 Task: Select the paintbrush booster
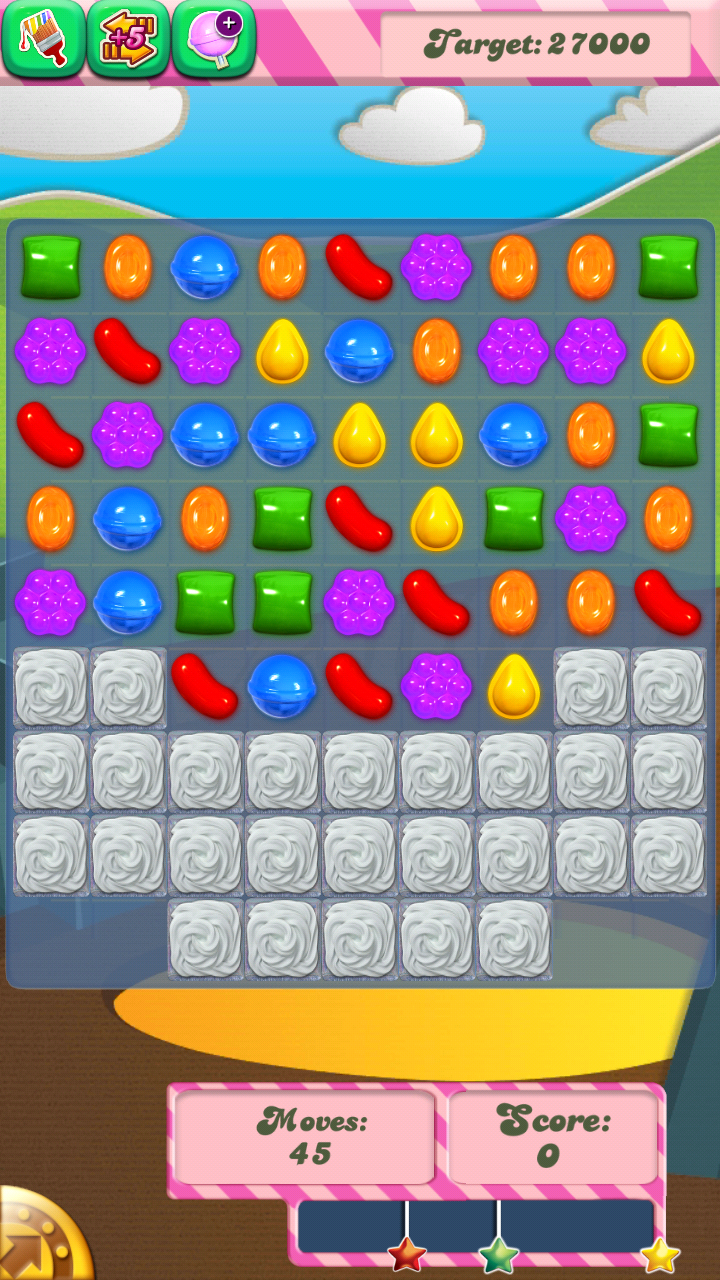pyautogui.click(x=42, y=38)
